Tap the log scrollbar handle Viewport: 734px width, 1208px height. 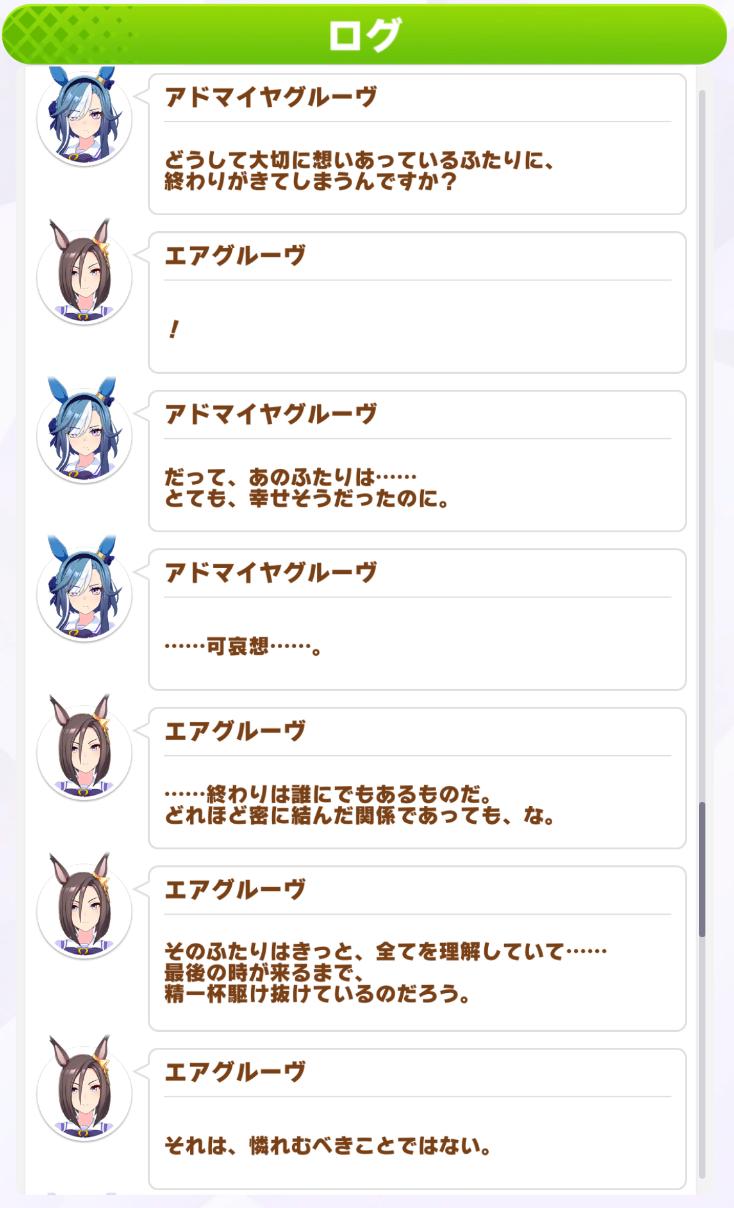point(702,868)
